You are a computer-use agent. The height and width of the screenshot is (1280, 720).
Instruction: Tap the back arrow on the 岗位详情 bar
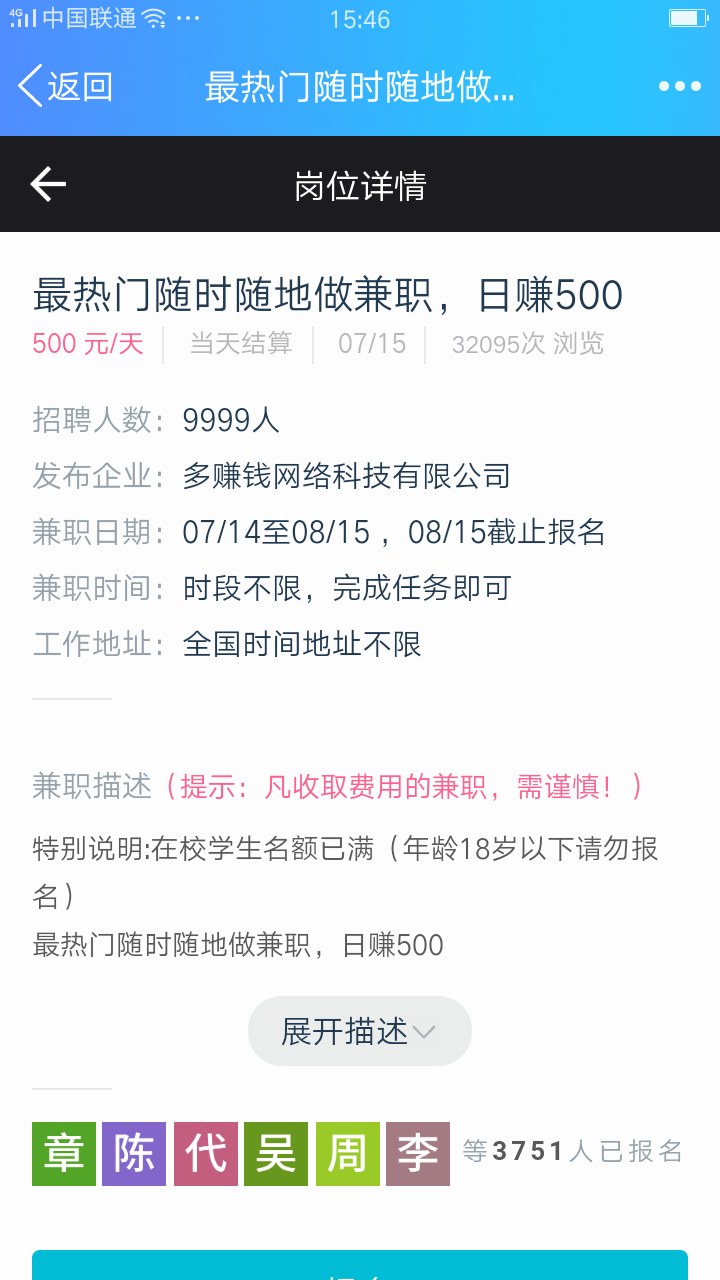click(x=46, y=184)
